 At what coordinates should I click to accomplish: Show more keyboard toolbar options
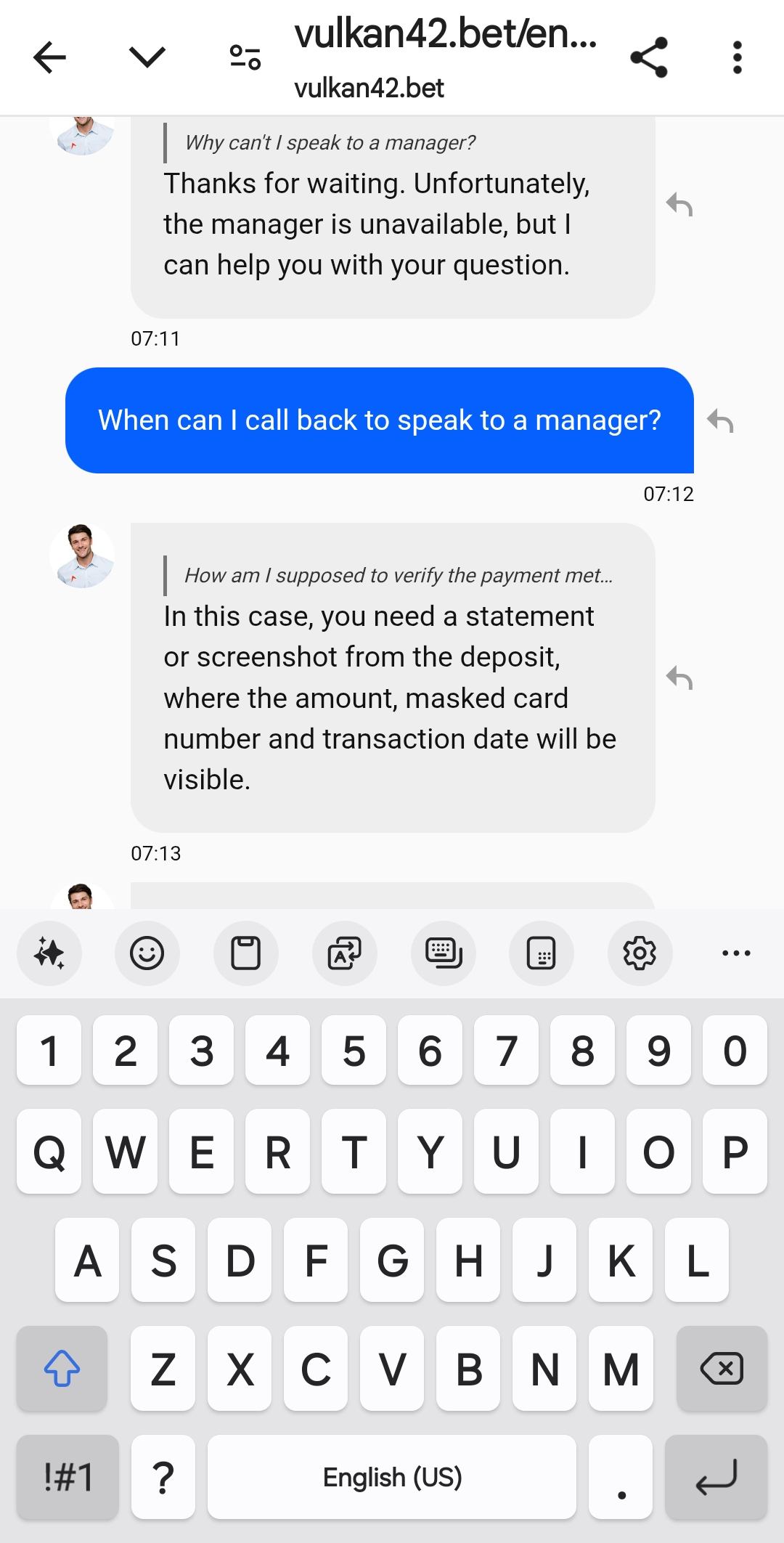pos(736,953)
